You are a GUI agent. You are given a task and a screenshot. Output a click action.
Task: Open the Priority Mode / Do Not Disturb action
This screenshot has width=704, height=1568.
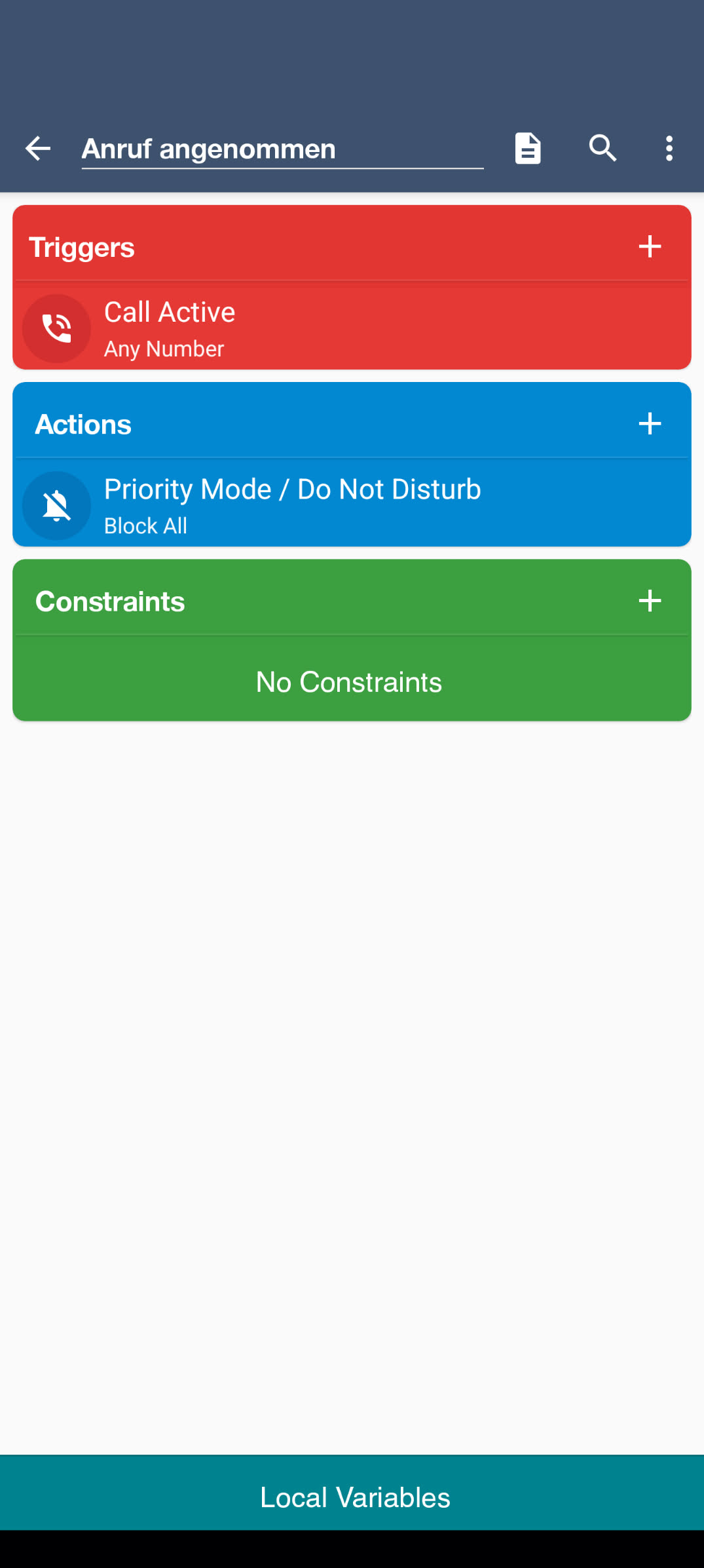tap(352, 505)
